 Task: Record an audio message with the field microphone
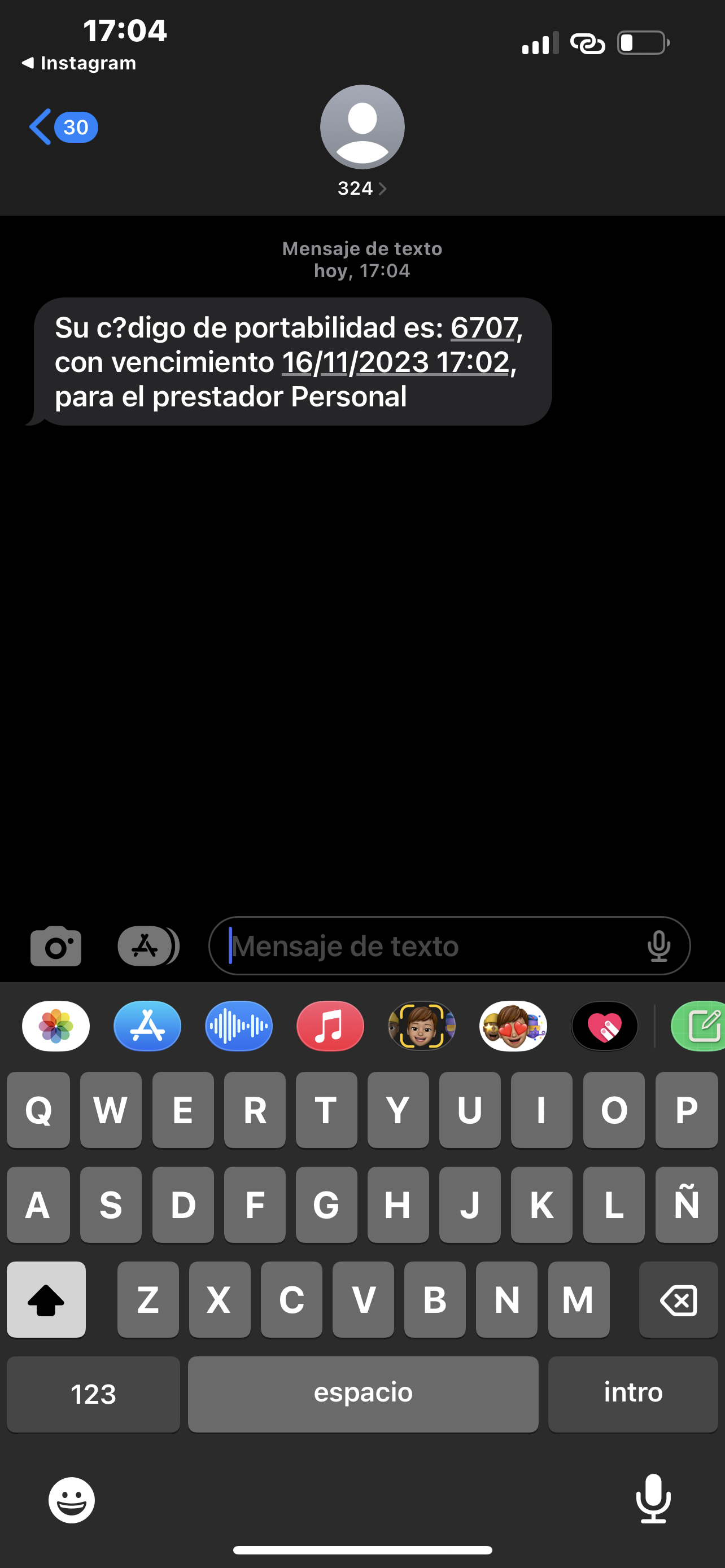(658, 946)
